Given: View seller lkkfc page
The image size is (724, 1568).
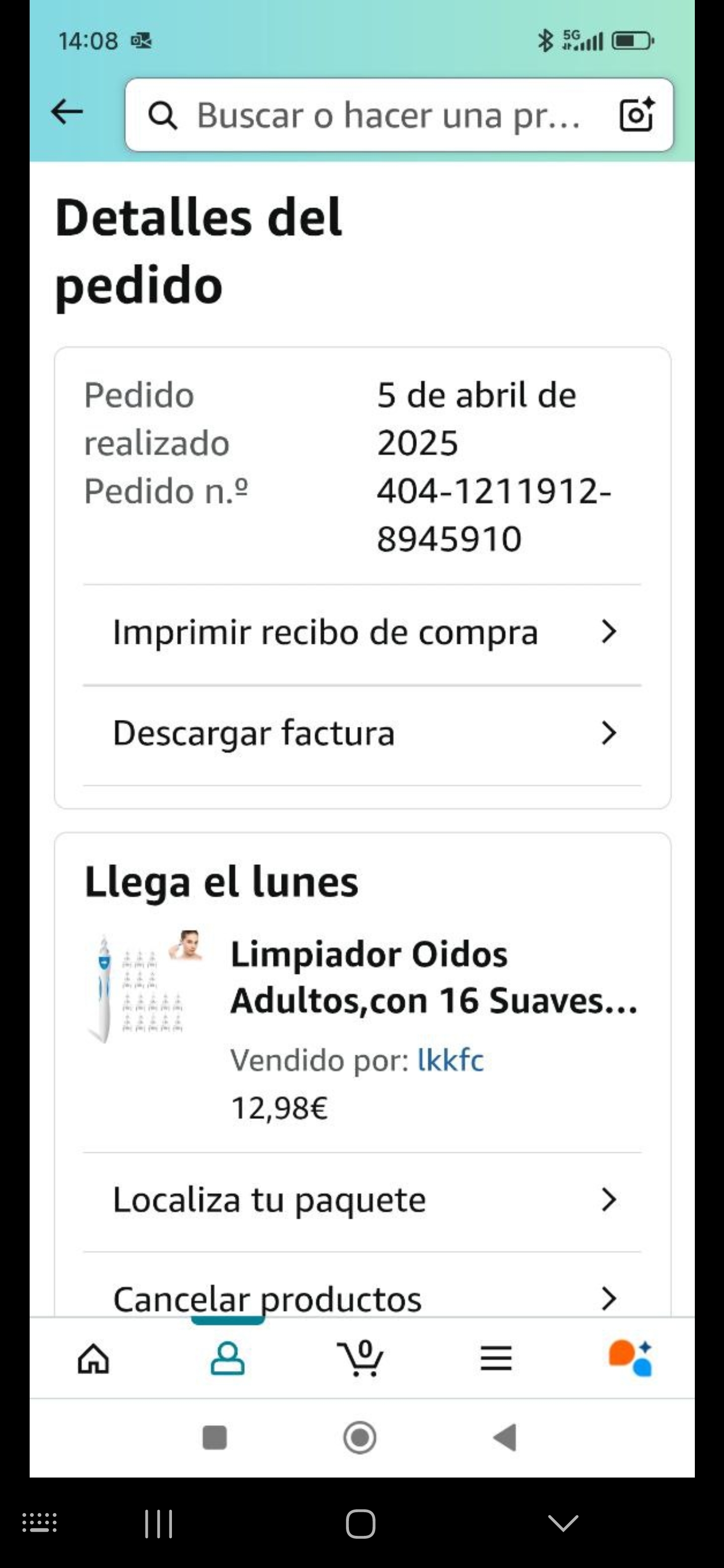Looking at the screenshot, I should pyautogui.click(x=450, y=1061).
